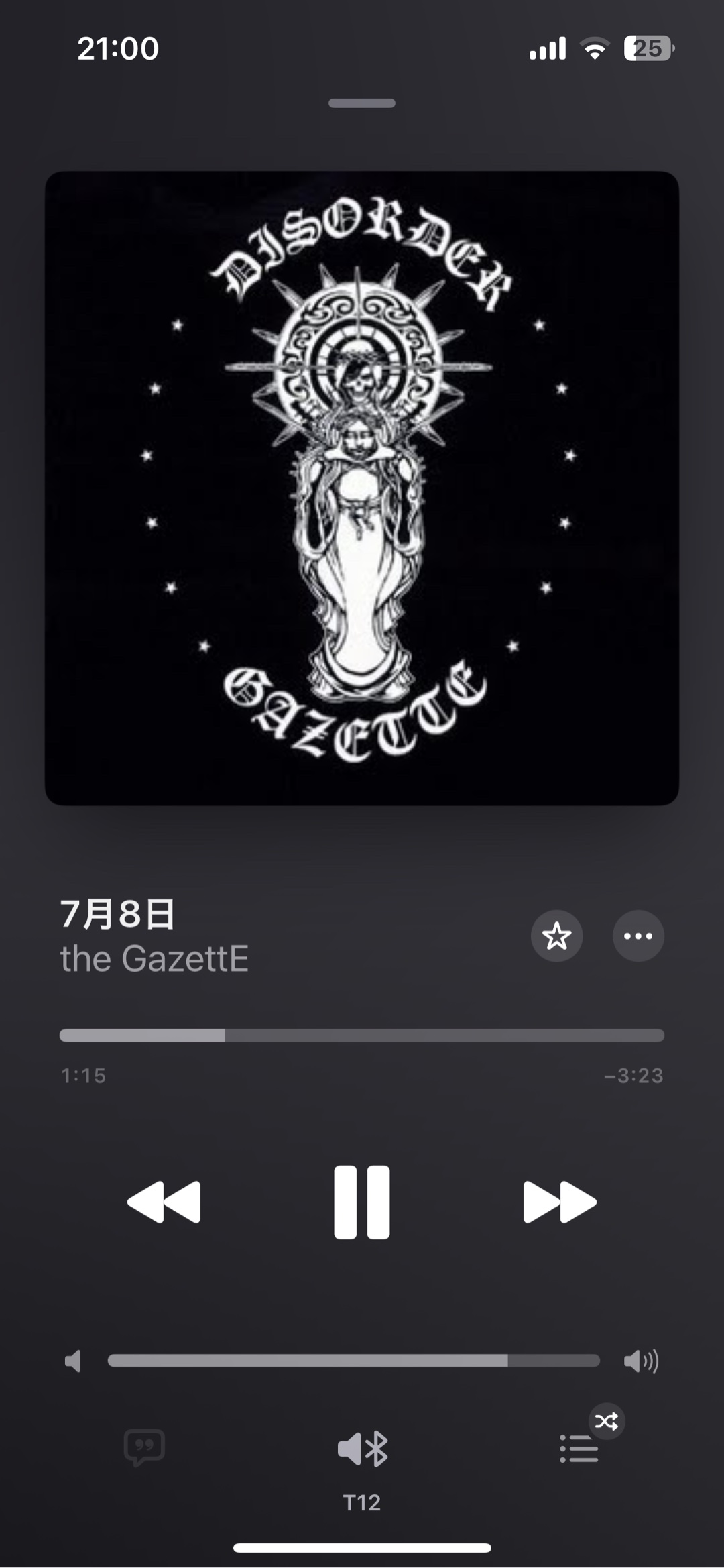Open the artist the GazettE
The width and height of the screenshot is (724, 1568).
pos(154,959)
